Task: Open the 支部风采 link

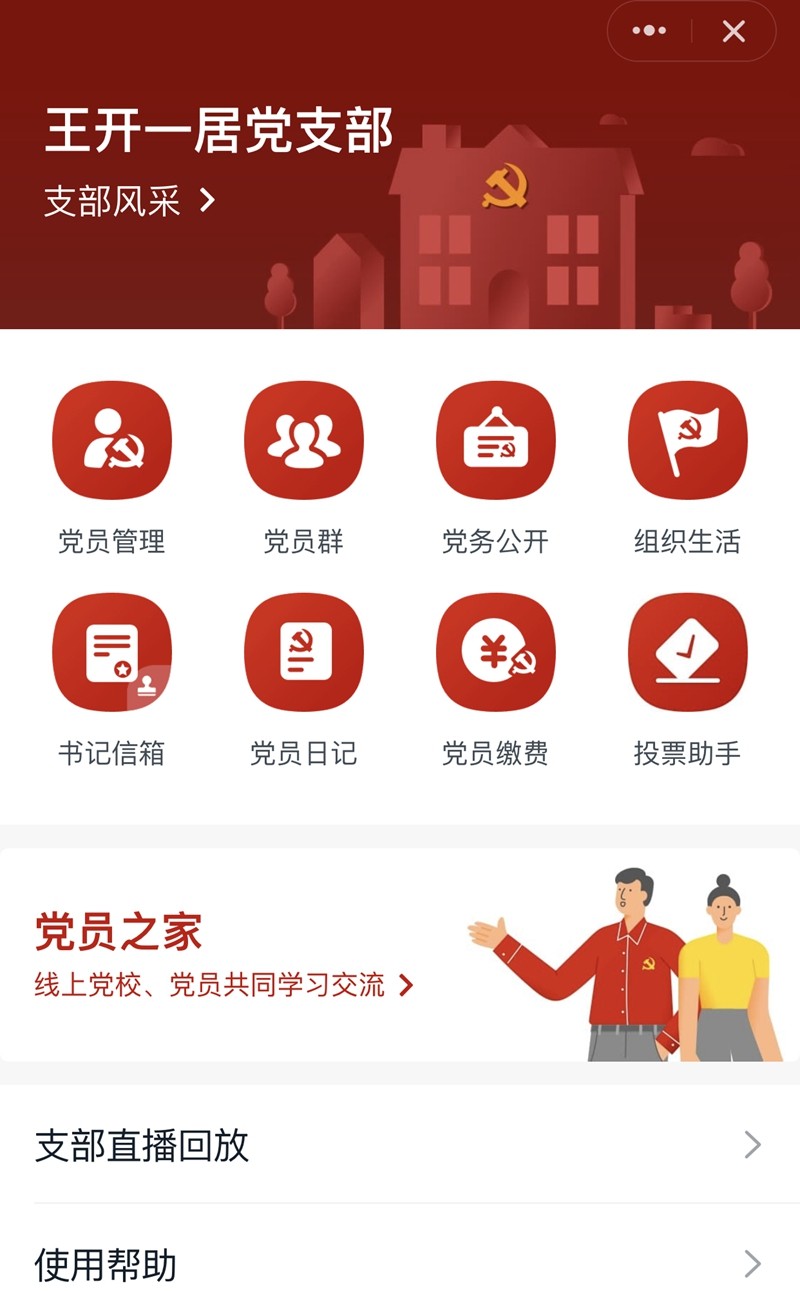Action: click(x=130, y=201)
